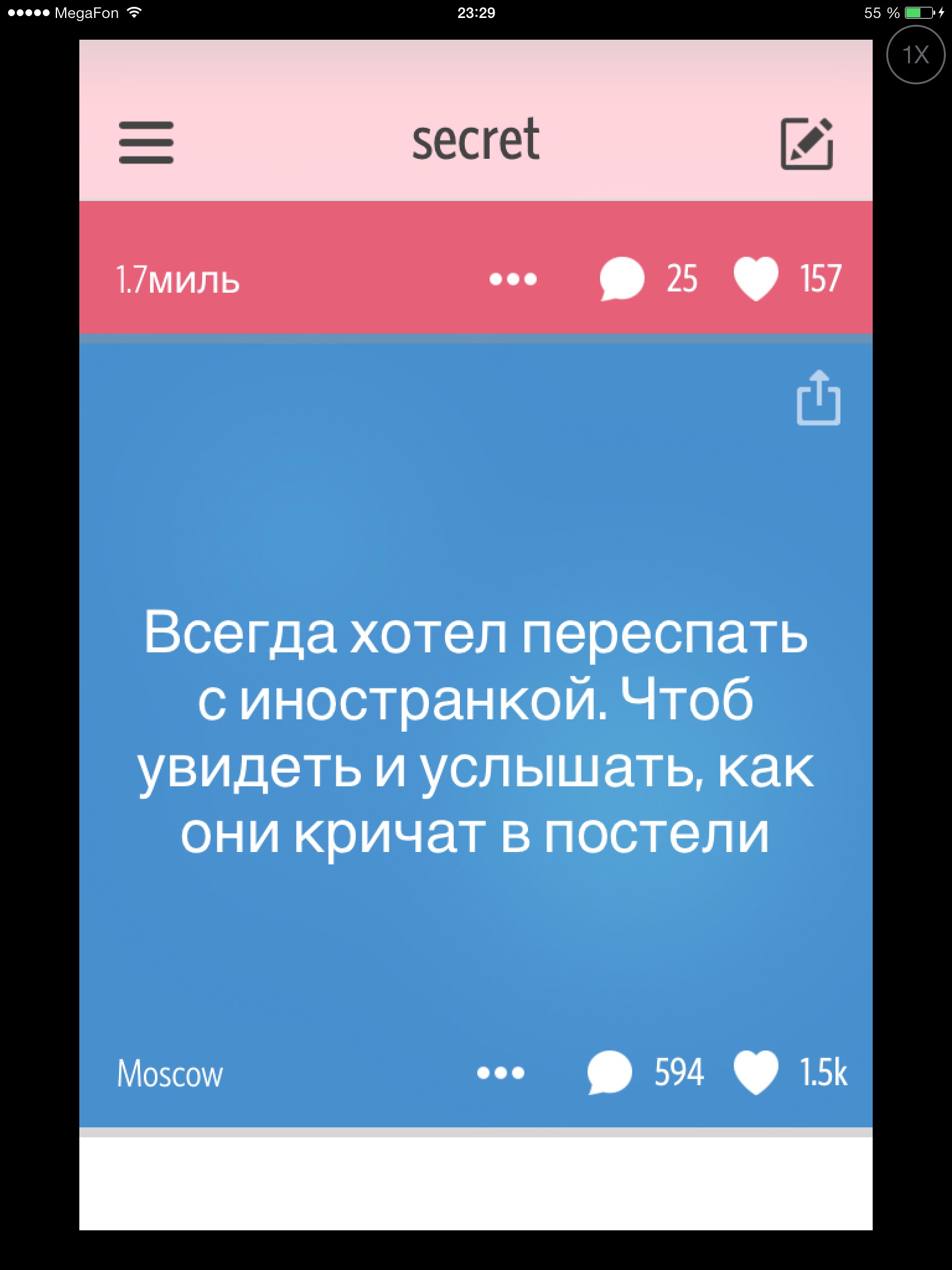Open the blue Moscow secret card
This screenshot has width=952, height=1270.
tap(475, 732)
